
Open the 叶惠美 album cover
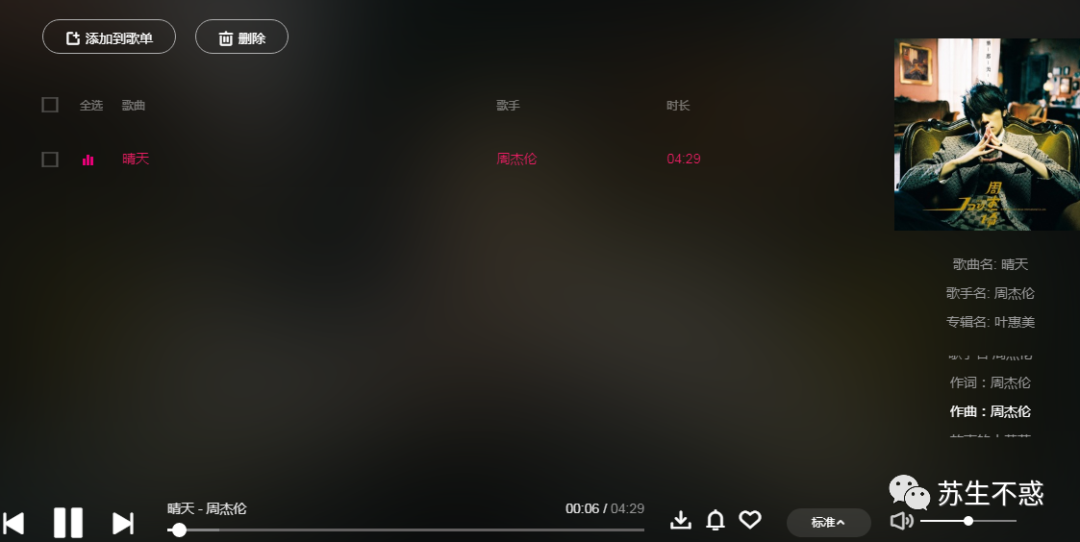coord(986,134)
